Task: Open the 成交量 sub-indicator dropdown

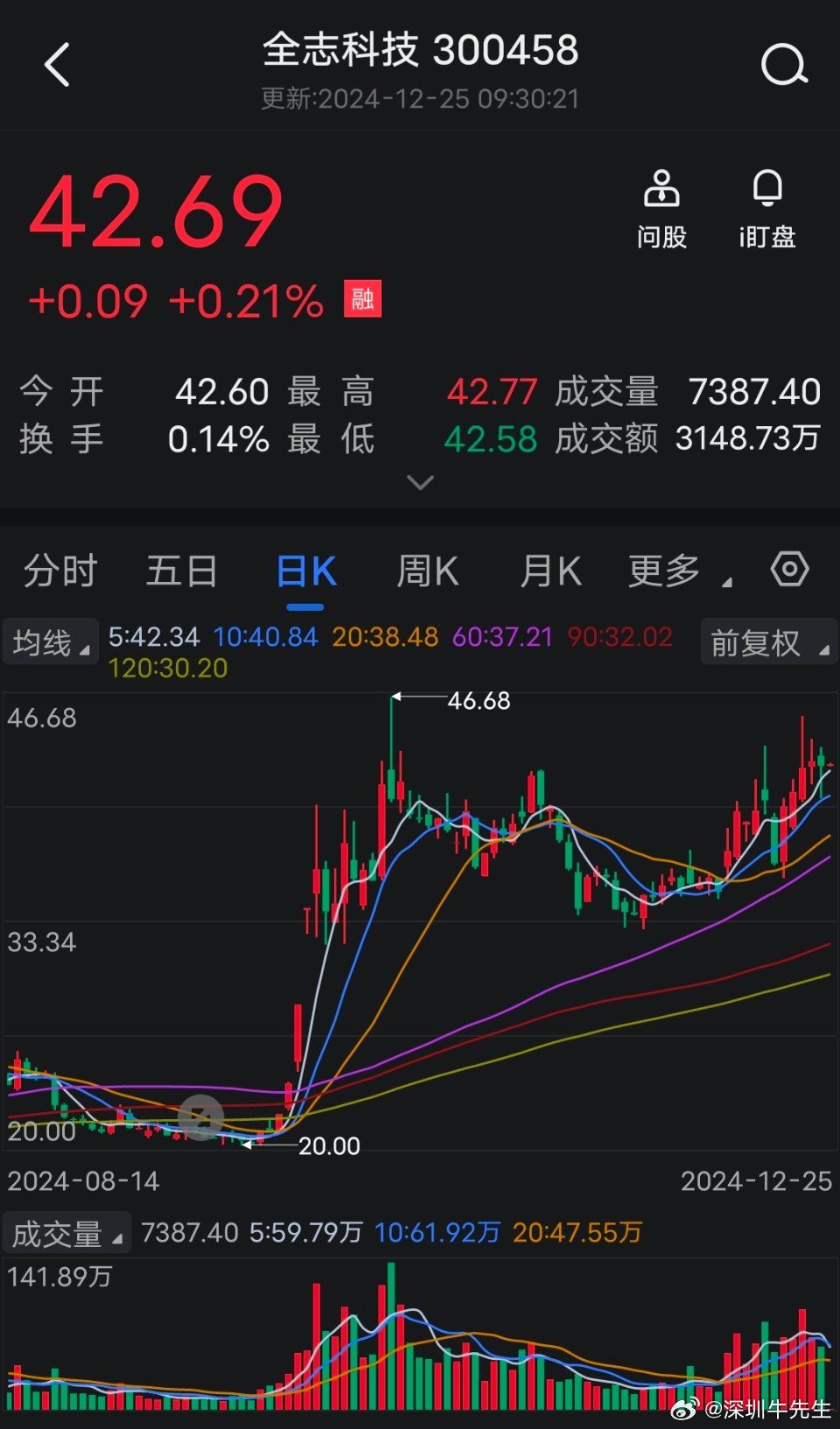Action: pyautogui.click(x=66, y=1234)
